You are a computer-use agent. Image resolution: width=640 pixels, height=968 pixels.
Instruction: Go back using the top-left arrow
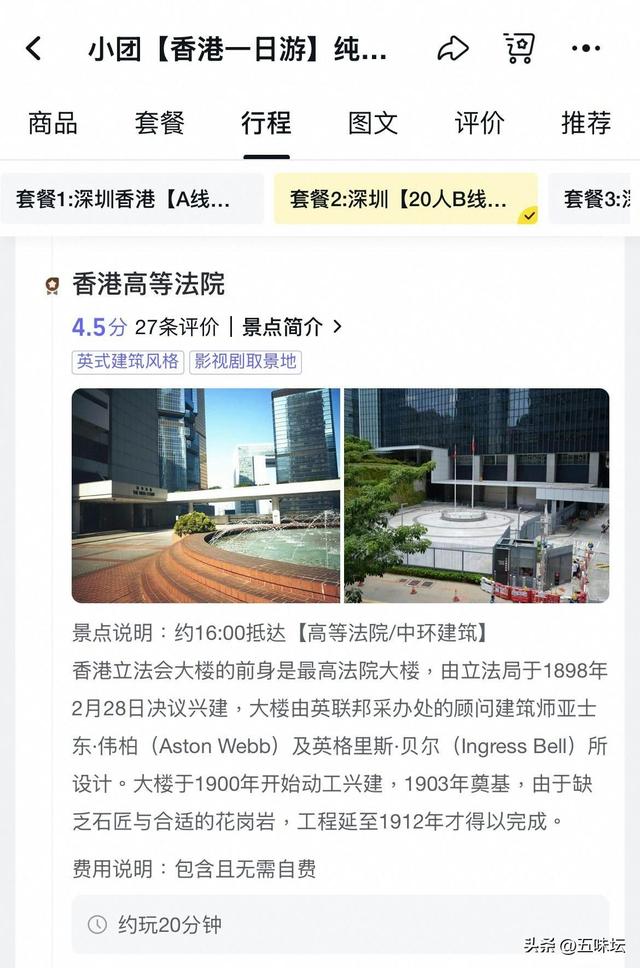click(34, 48)
